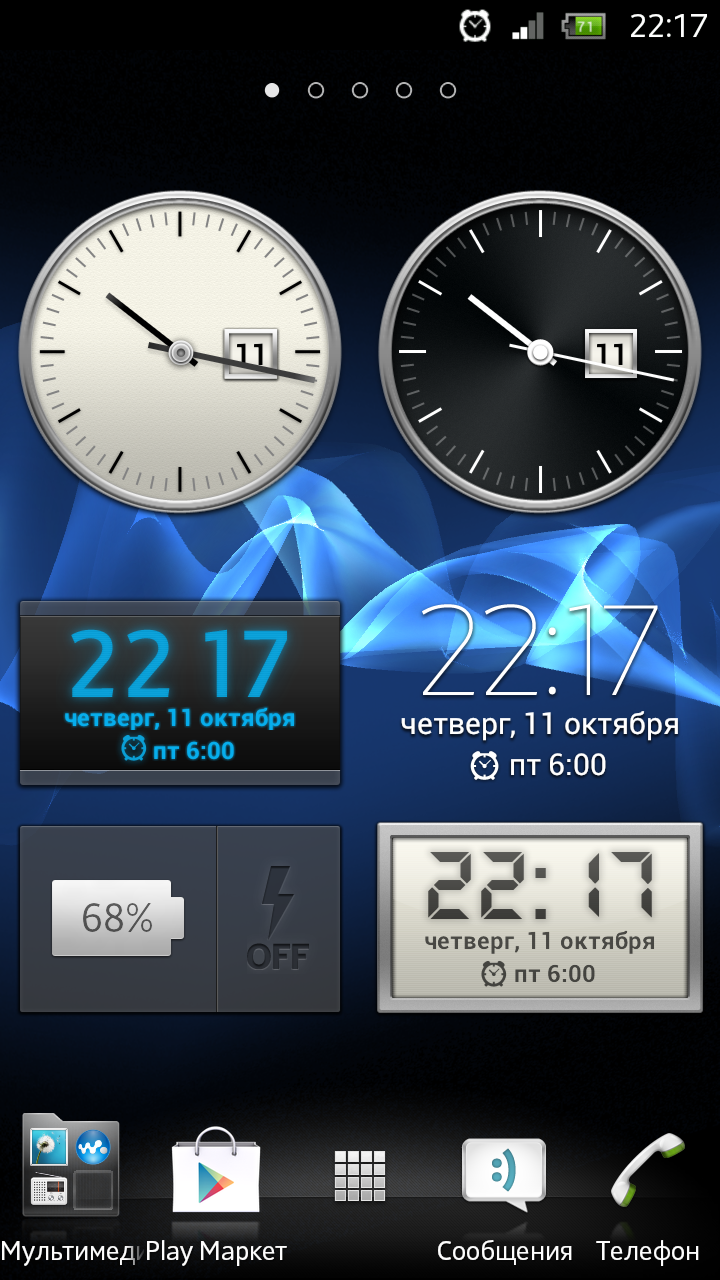The width and height of the screenshot is (720, 1280).
Task: Jump to the fifth home page dot
Action: click(448, 90)
